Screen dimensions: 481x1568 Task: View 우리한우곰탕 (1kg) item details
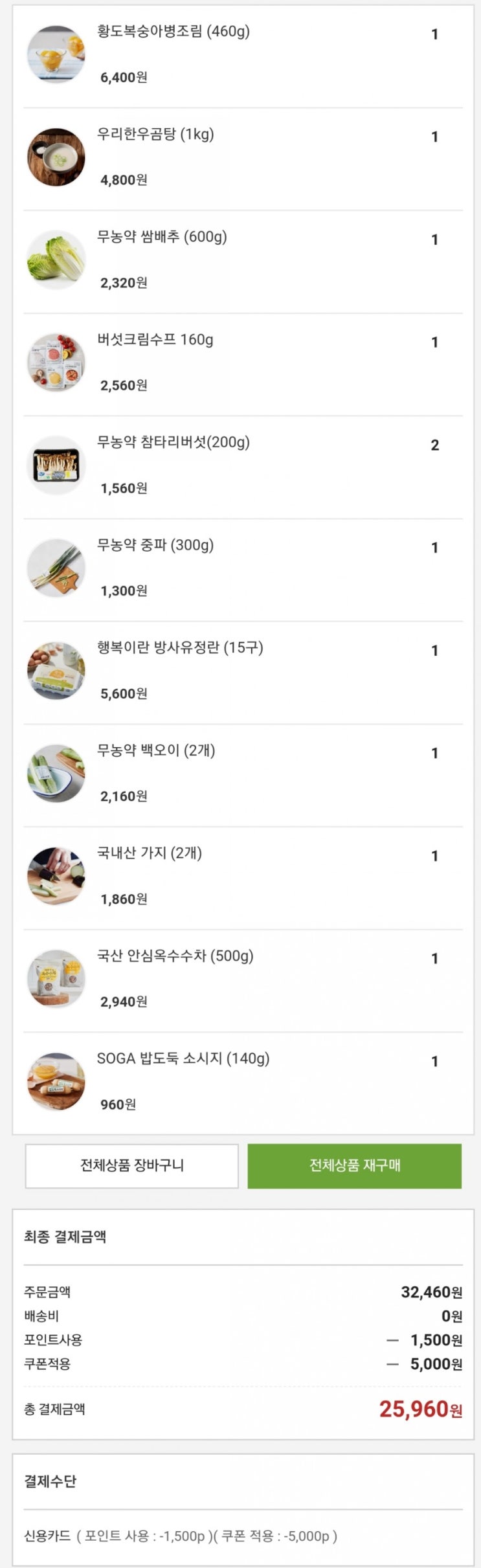155,135
